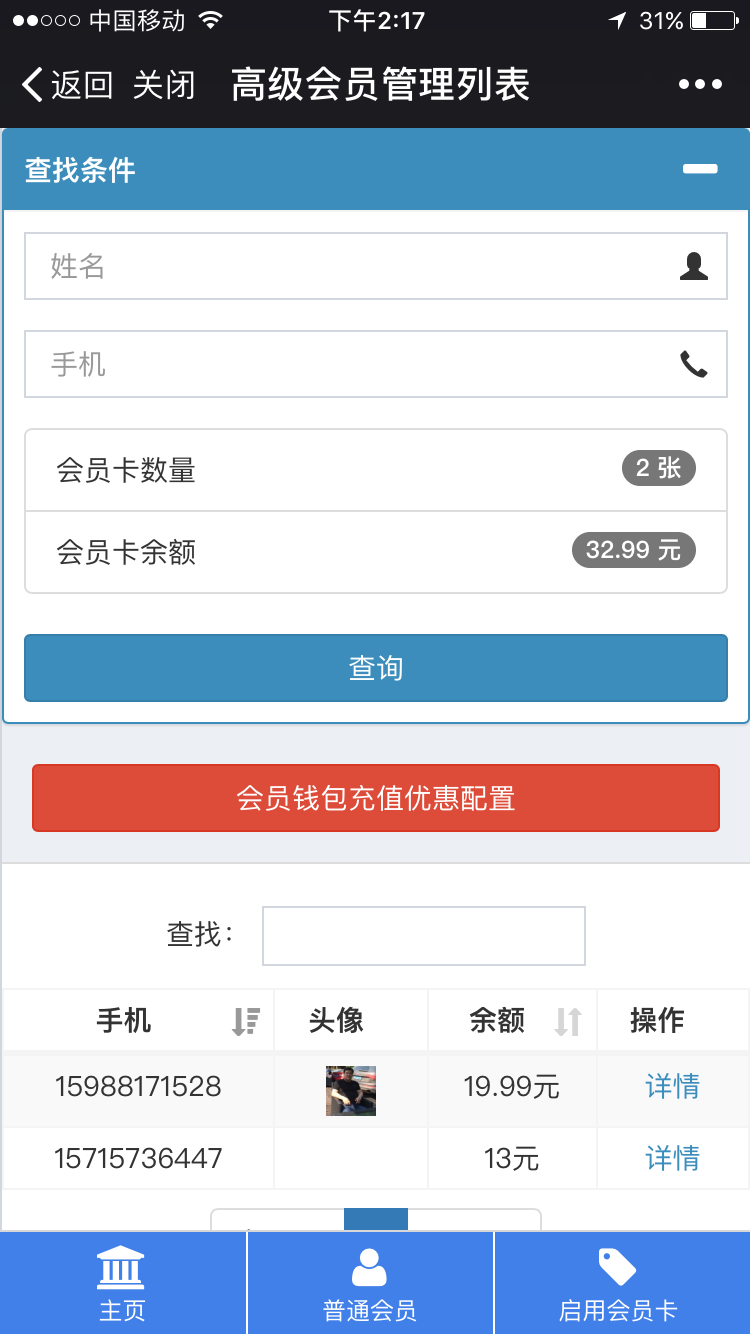The image size is (750, 1334).
Task: Tap the blue 查询 button
Action: point(375,667)
